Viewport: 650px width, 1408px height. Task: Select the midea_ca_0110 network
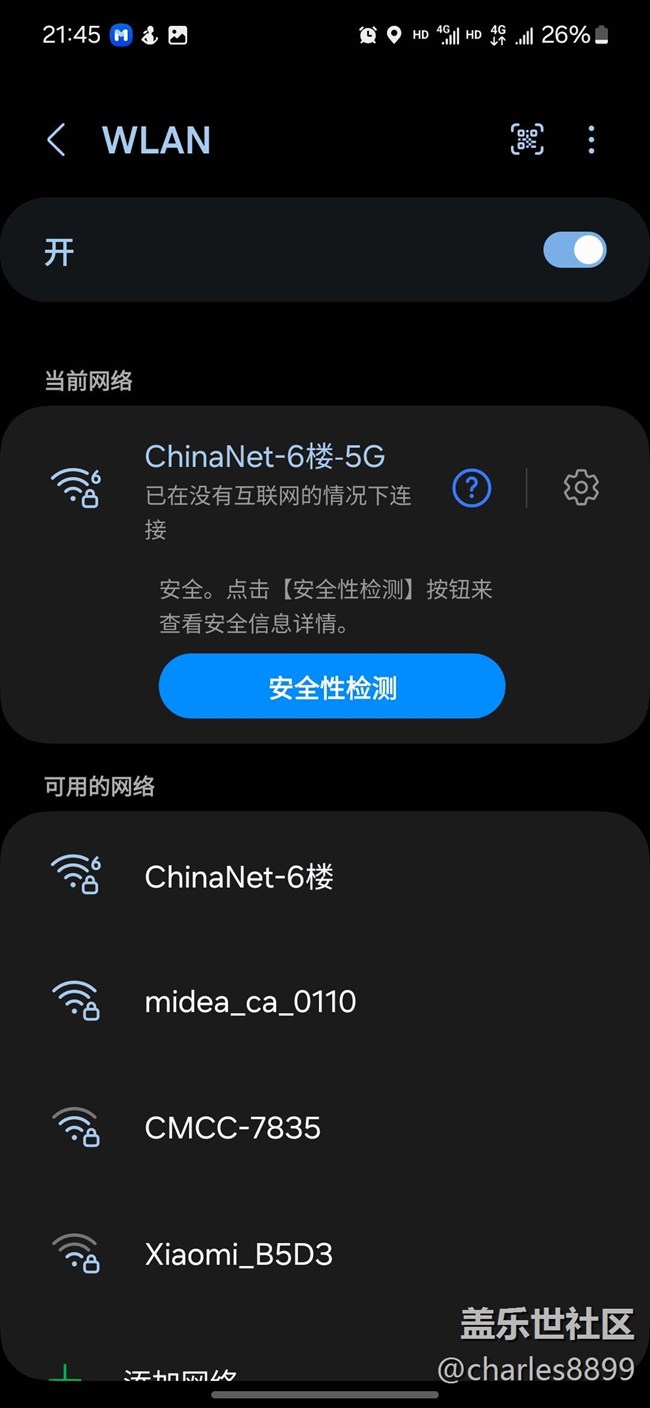tap(250, 1002)
